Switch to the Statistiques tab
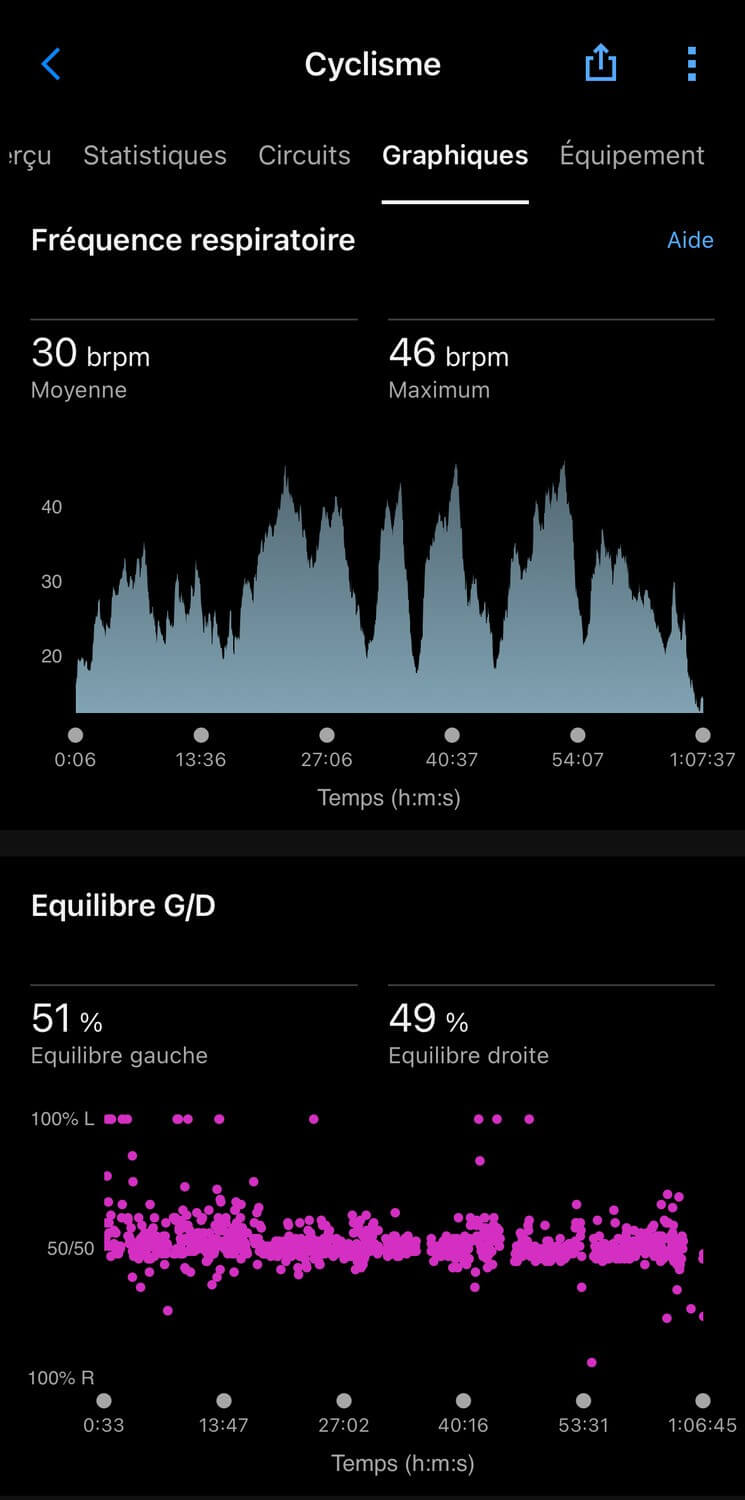 click(x=155, y=156)
